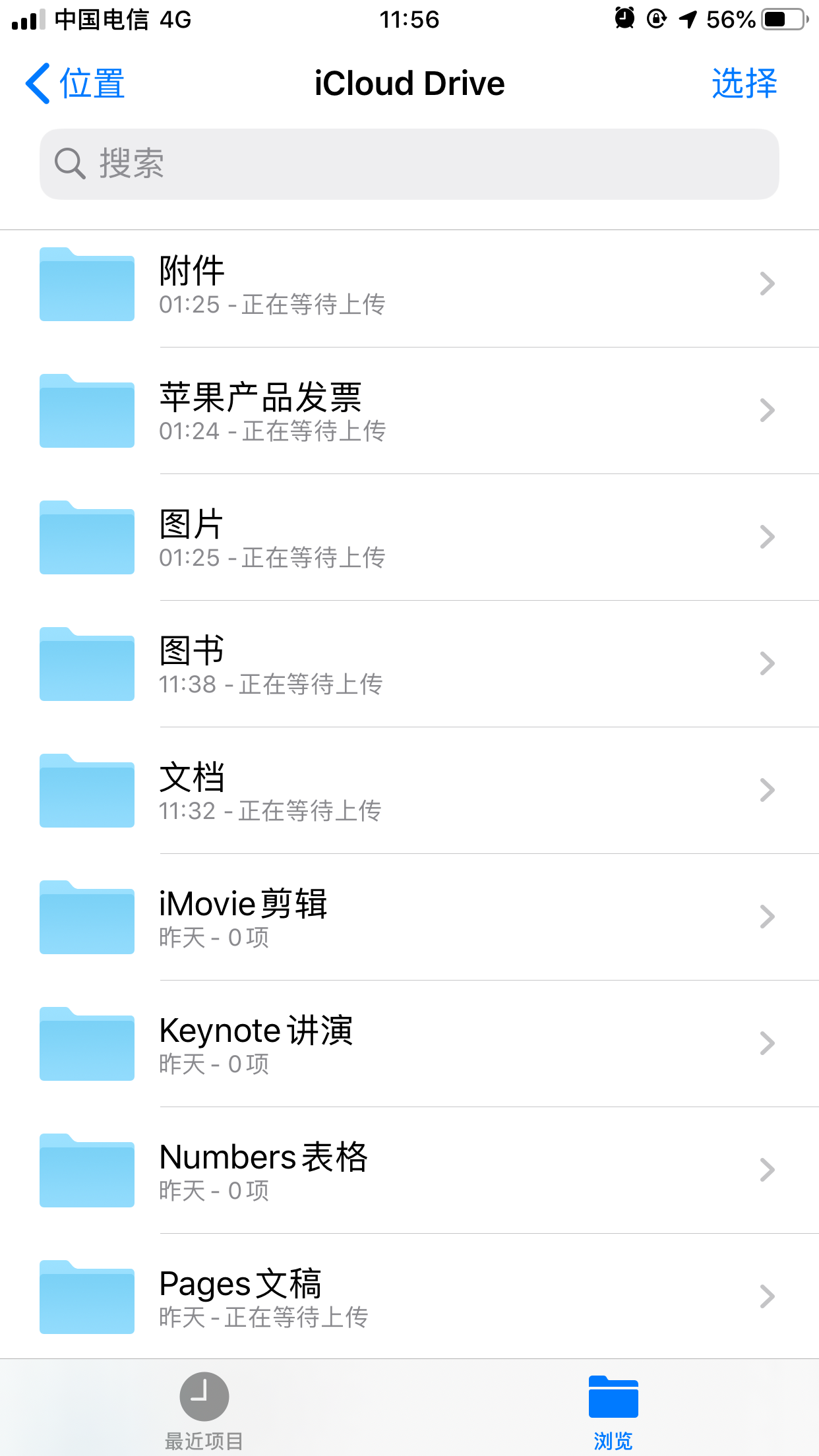Image resolution: width=819 pixels, height=1456 pixels.
Task: Open the Keynote 讲演 folder
Action: pos(409,1045)
